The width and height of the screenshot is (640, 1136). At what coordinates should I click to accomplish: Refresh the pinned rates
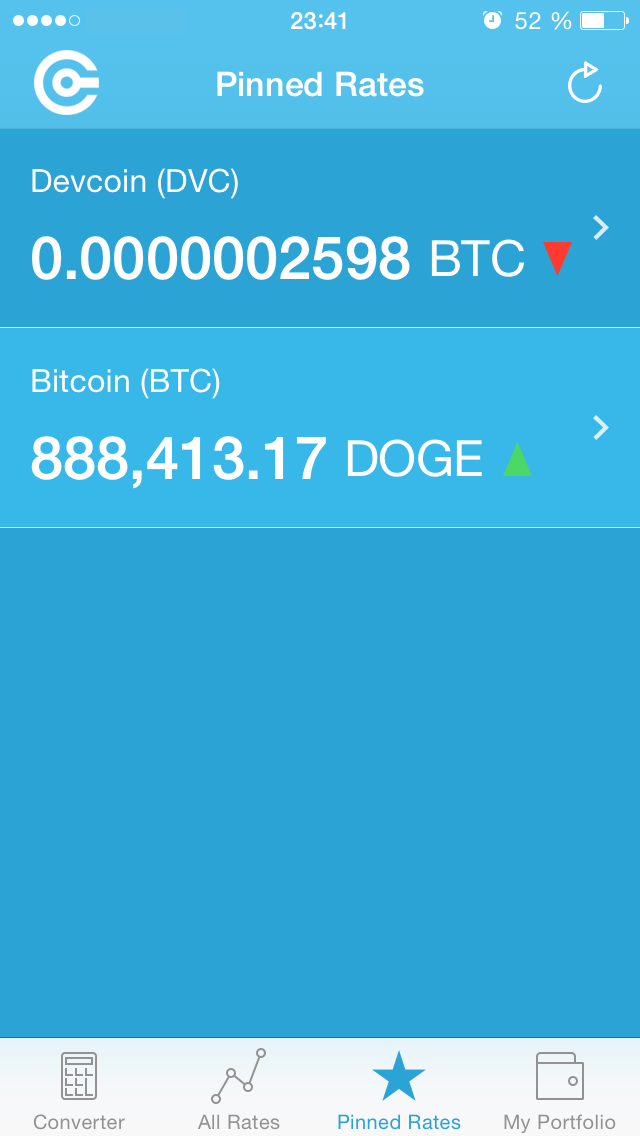point(585,84)
